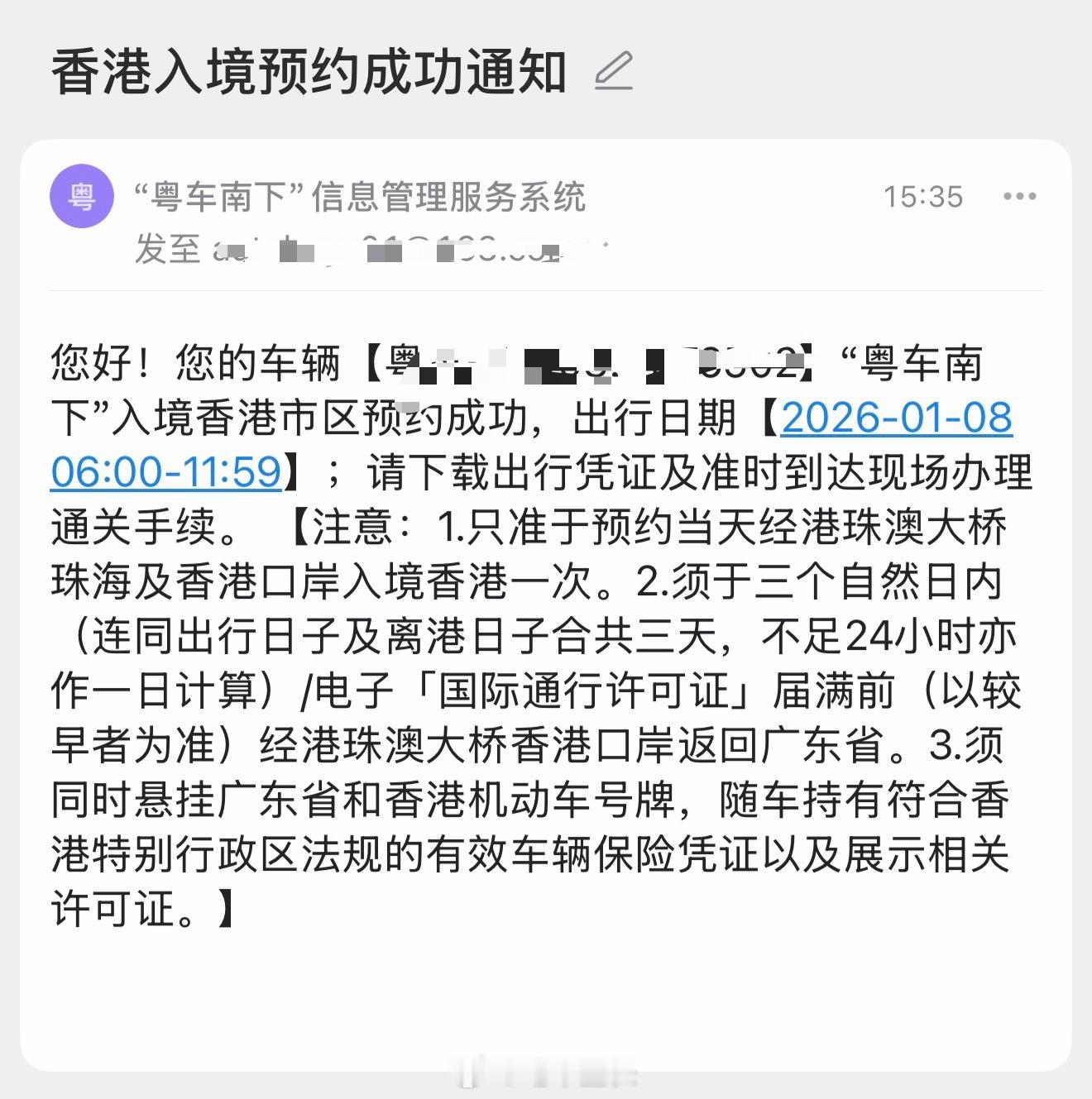1092x1099 pixels.
Task: Tap the pencil icon to rename the notification
Action: [x=612, y=71]
